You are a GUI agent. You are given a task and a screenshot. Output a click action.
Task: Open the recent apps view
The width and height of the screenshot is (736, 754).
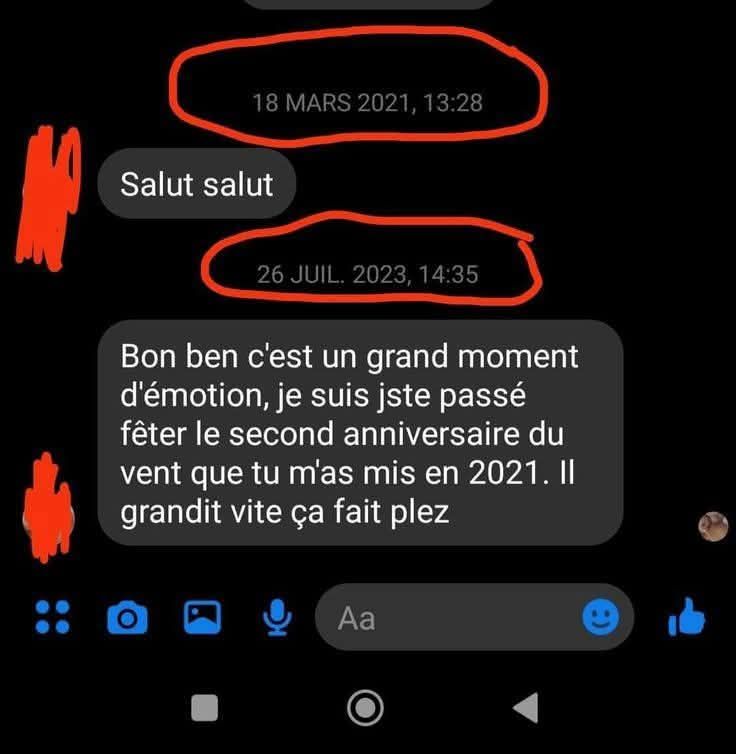point(205,708)
